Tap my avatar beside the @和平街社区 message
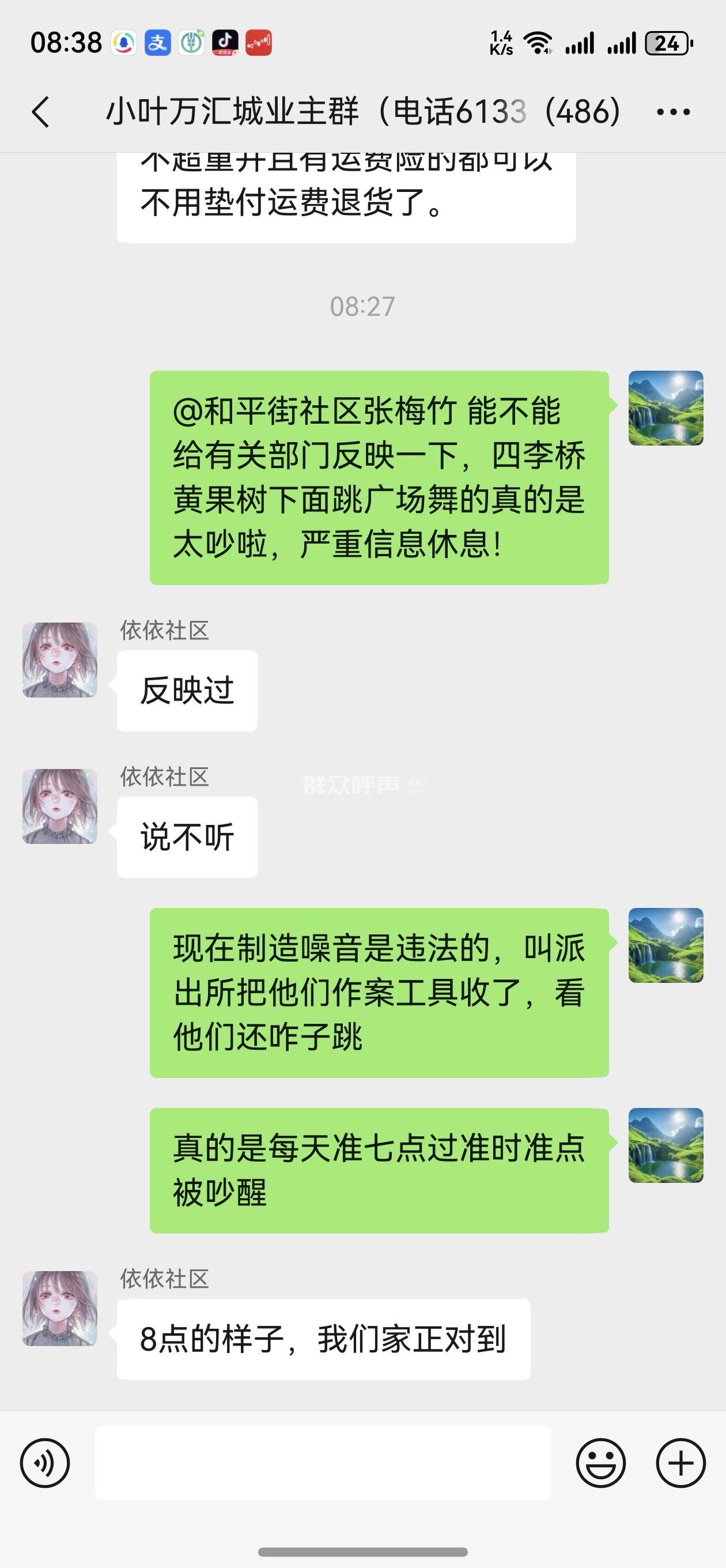Screen dimensions: 726x1568 point(665,408)
